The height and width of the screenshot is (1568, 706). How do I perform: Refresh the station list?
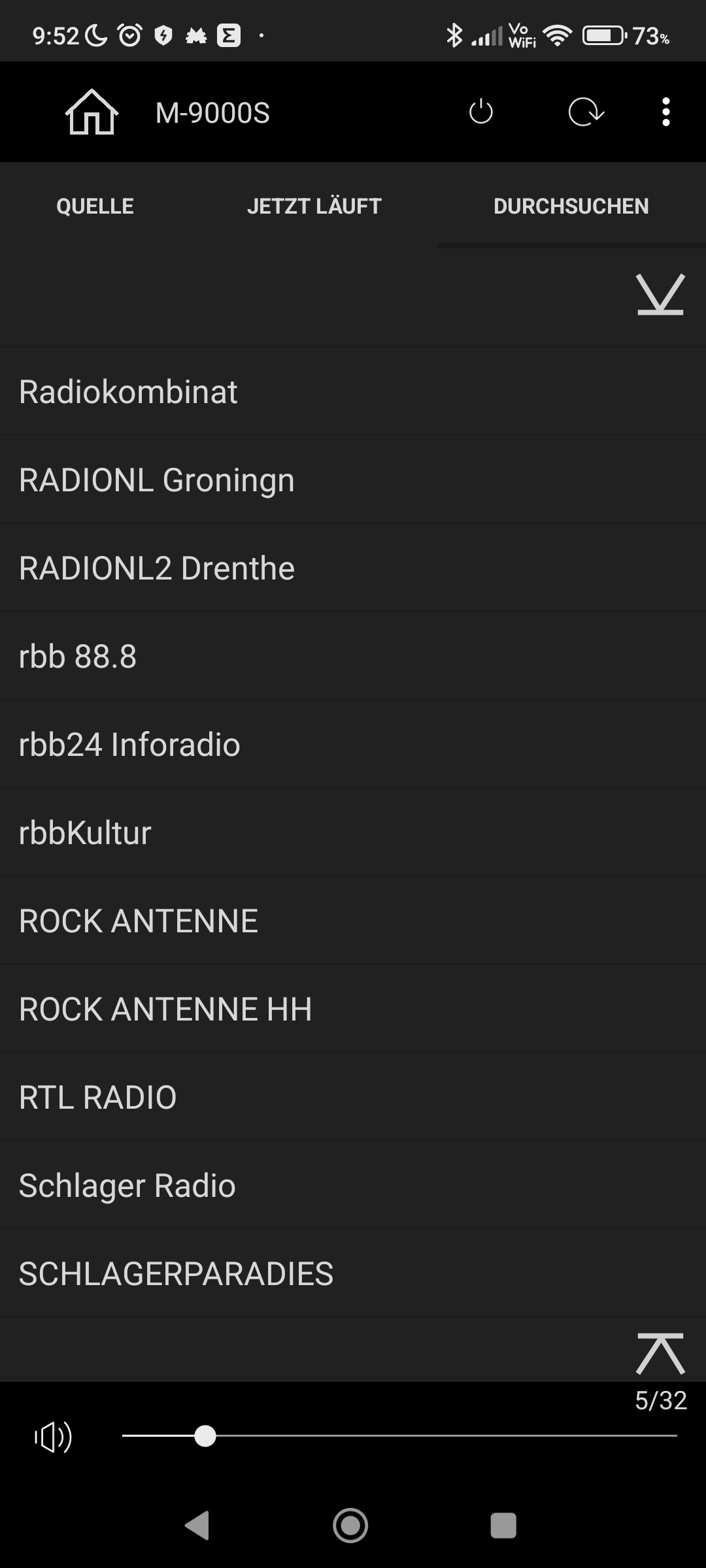(x=586, y=112)
